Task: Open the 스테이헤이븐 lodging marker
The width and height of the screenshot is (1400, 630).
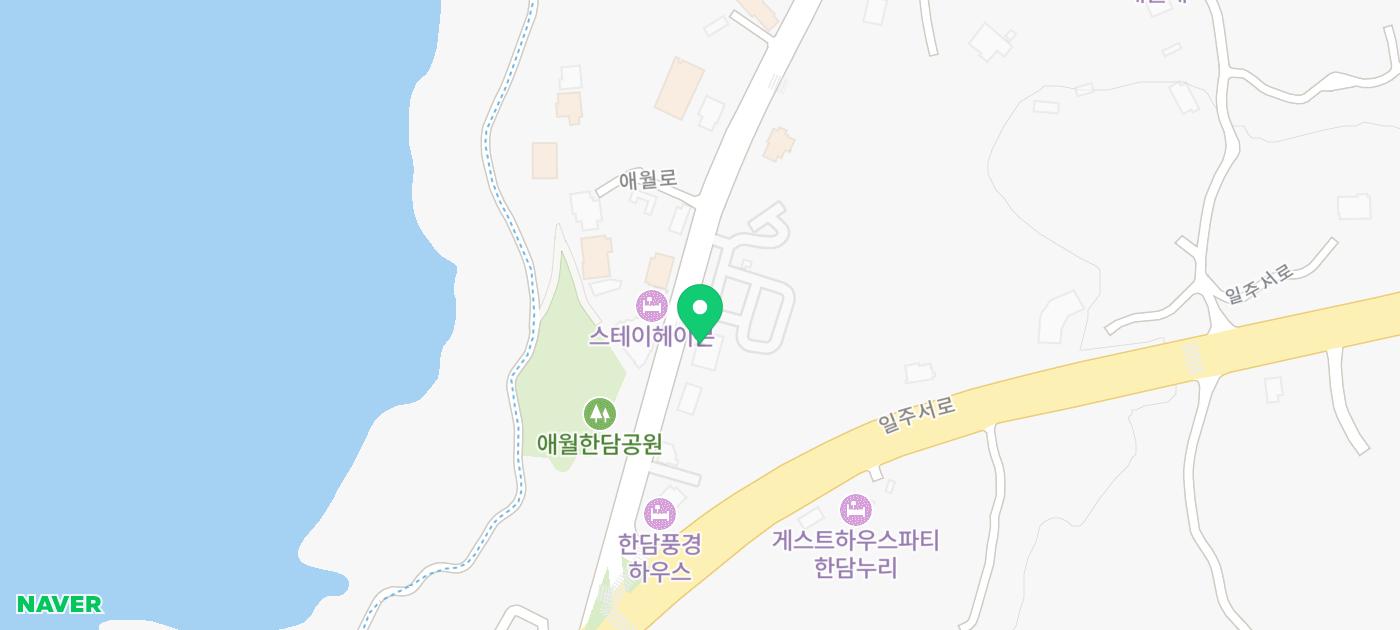Action: pos(652,306)
